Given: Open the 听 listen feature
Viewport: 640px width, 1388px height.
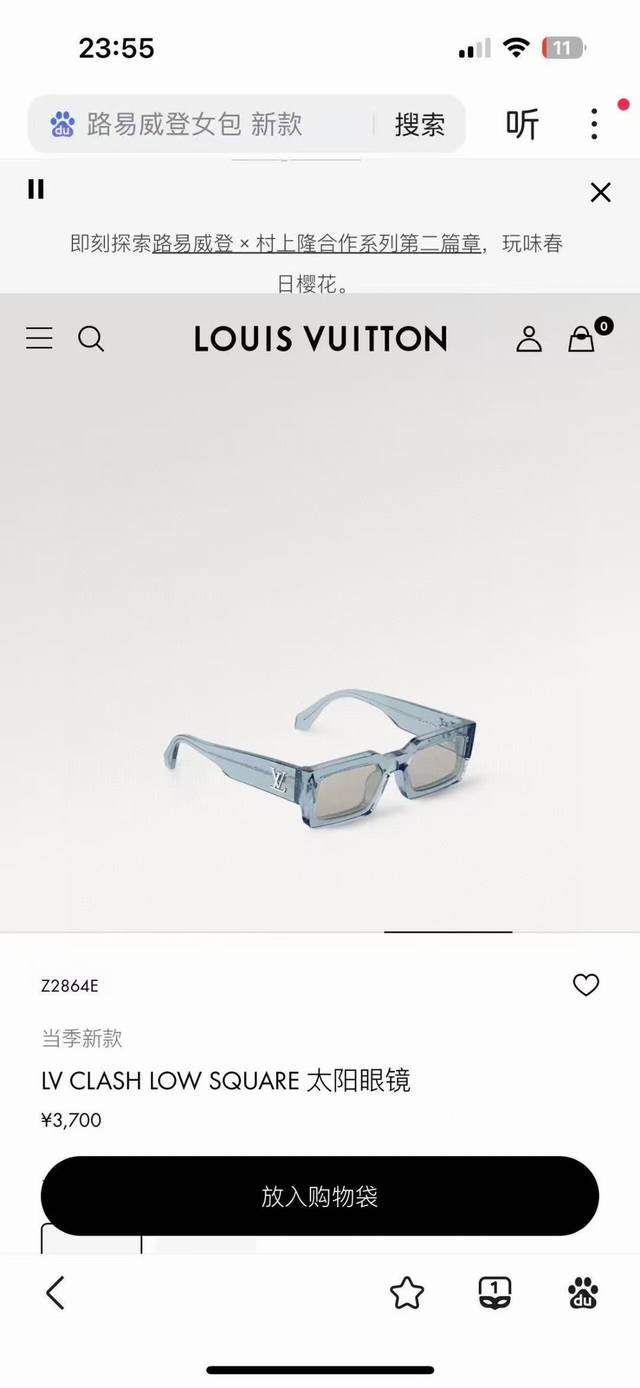Looking at the screenshot, I should (x=521, y=124).
